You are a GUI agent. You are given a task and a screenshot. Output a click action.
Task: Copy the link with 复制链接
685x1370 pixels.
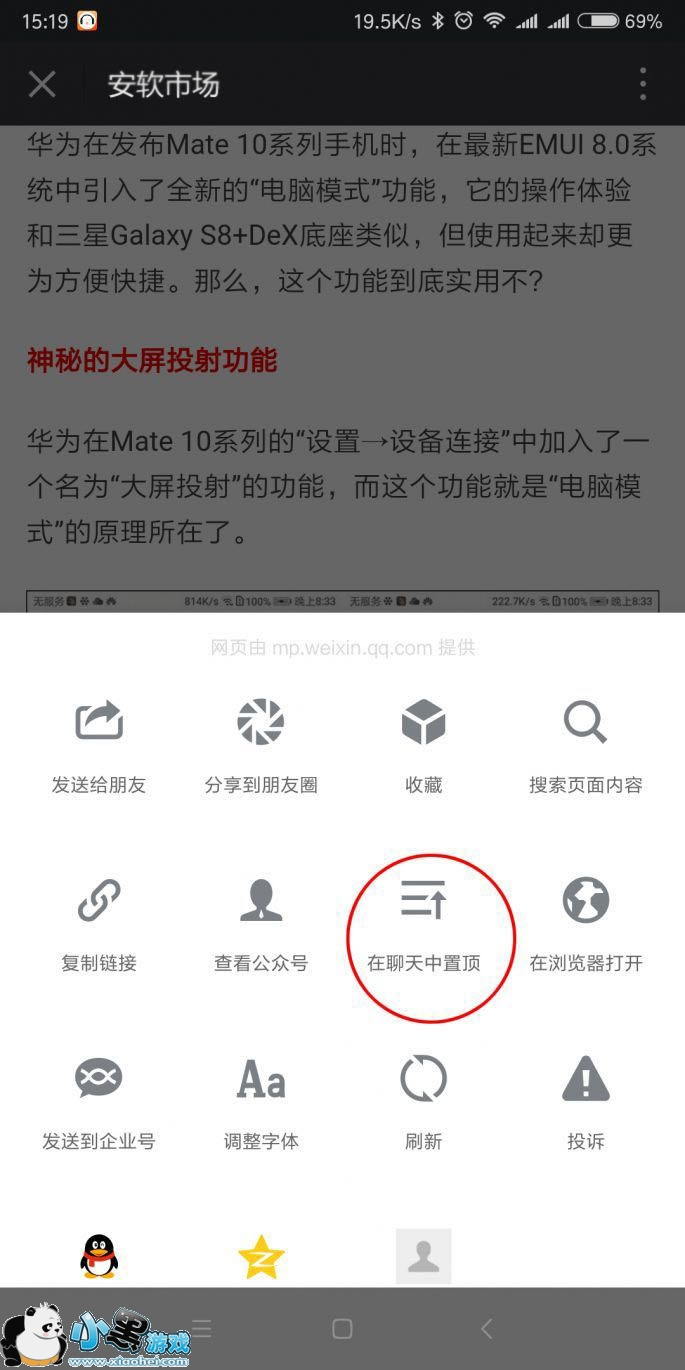99,924
